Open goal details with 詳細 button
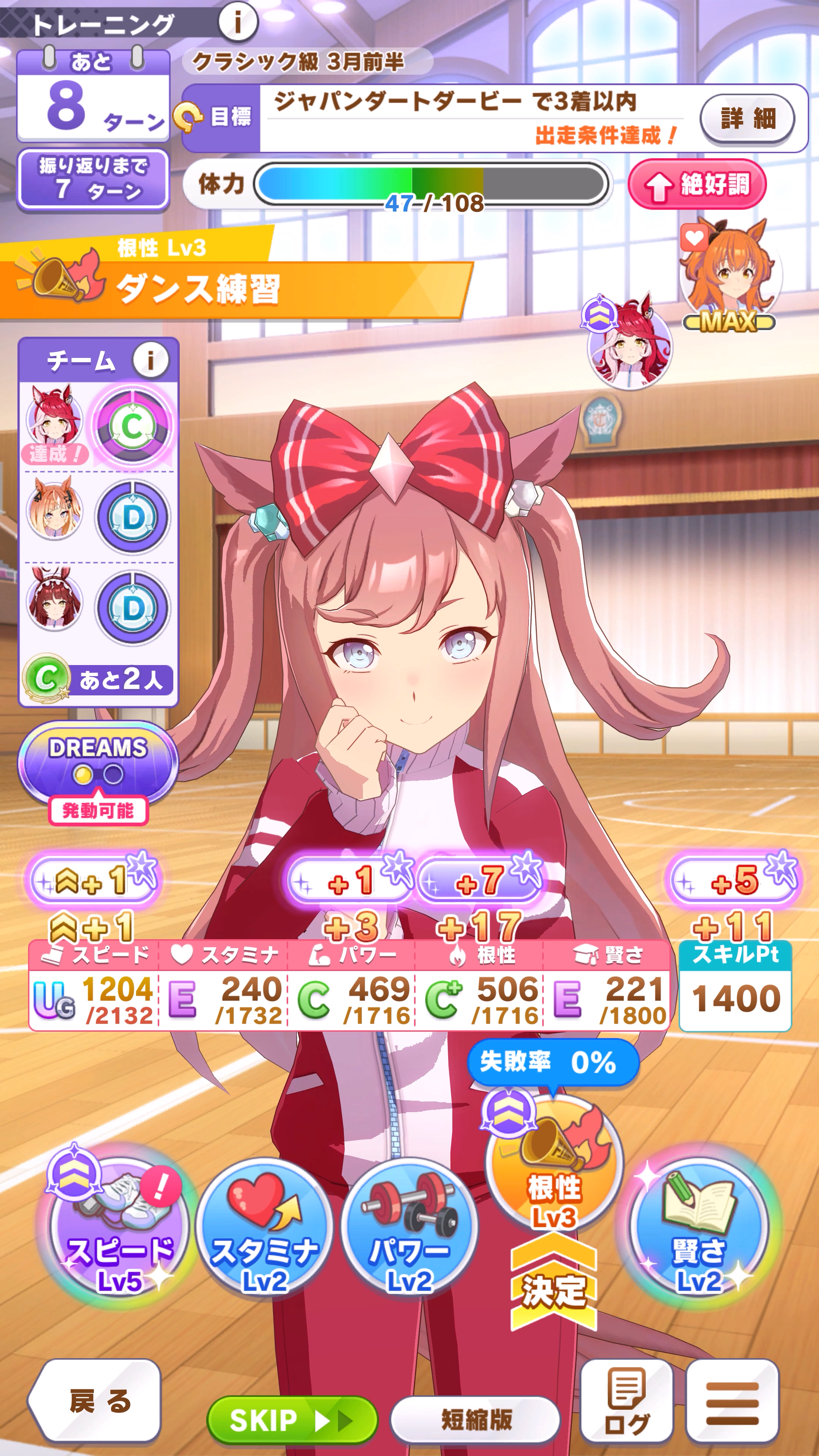Viewport: 819px width, 1456px height. [x=747, y=119]
